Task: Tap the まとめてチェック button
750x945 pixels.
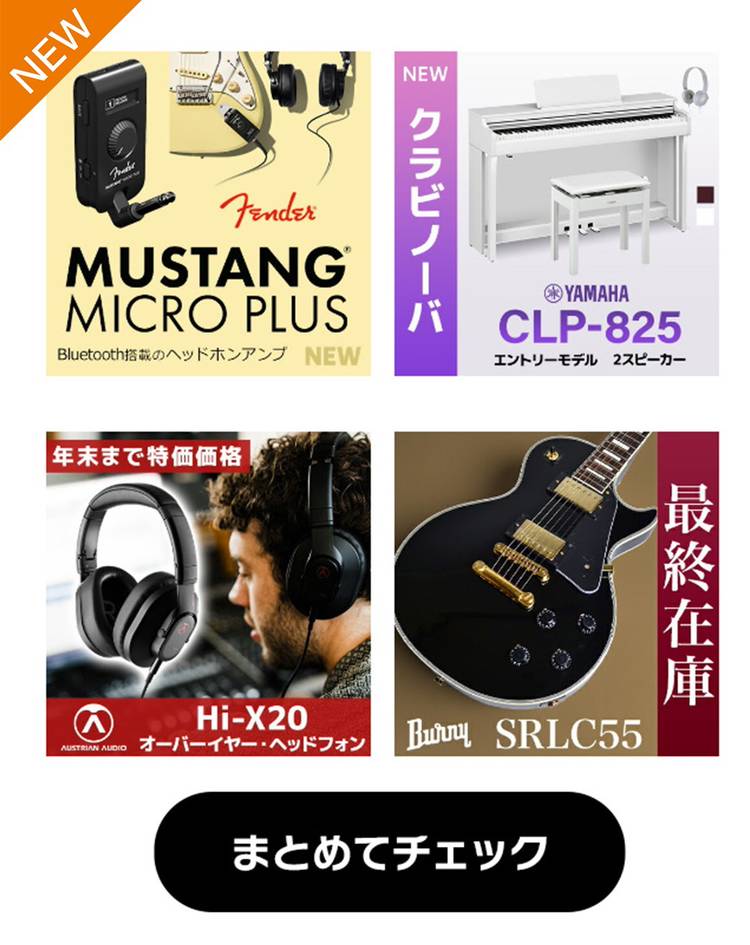Action: pos(389,851)
